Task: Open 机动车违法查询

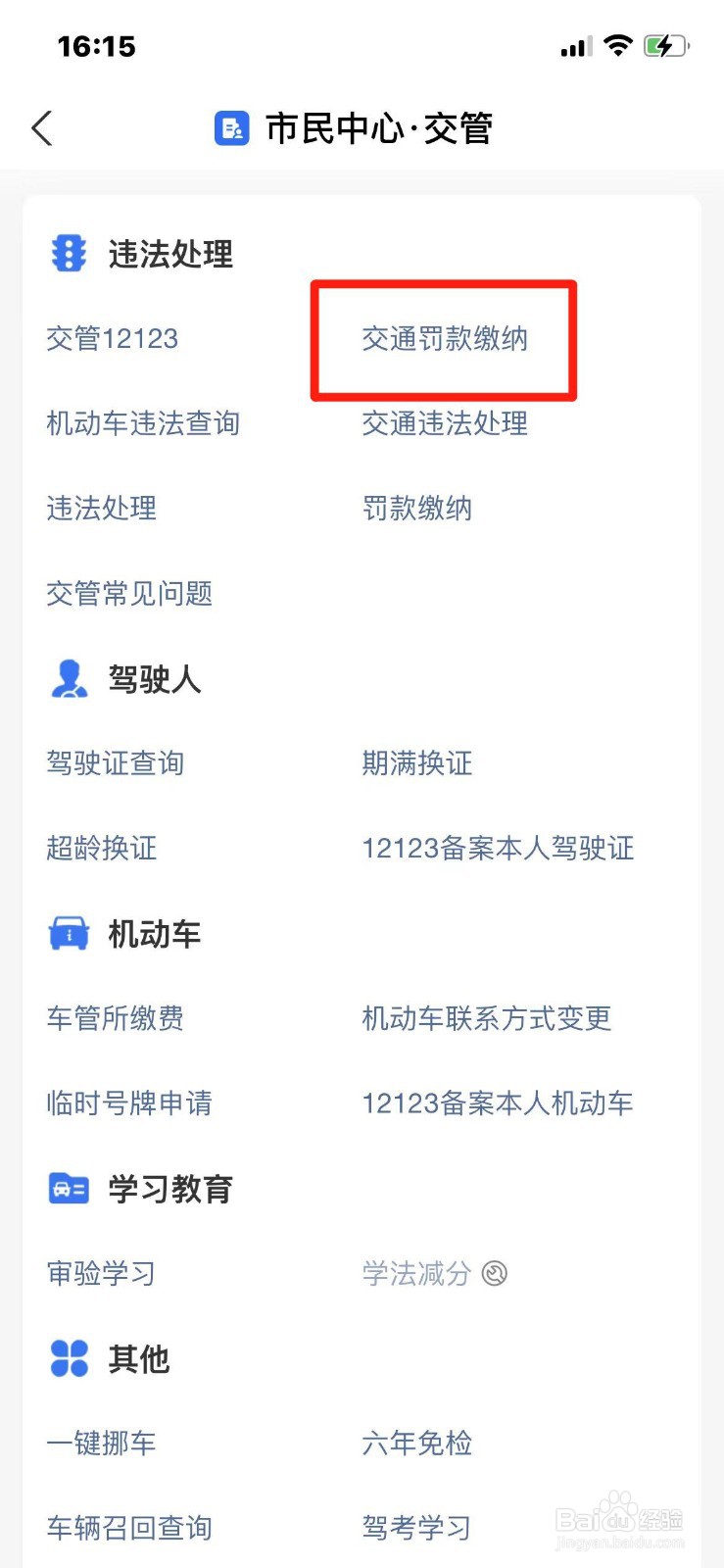Action: click(x=143, y=423)
